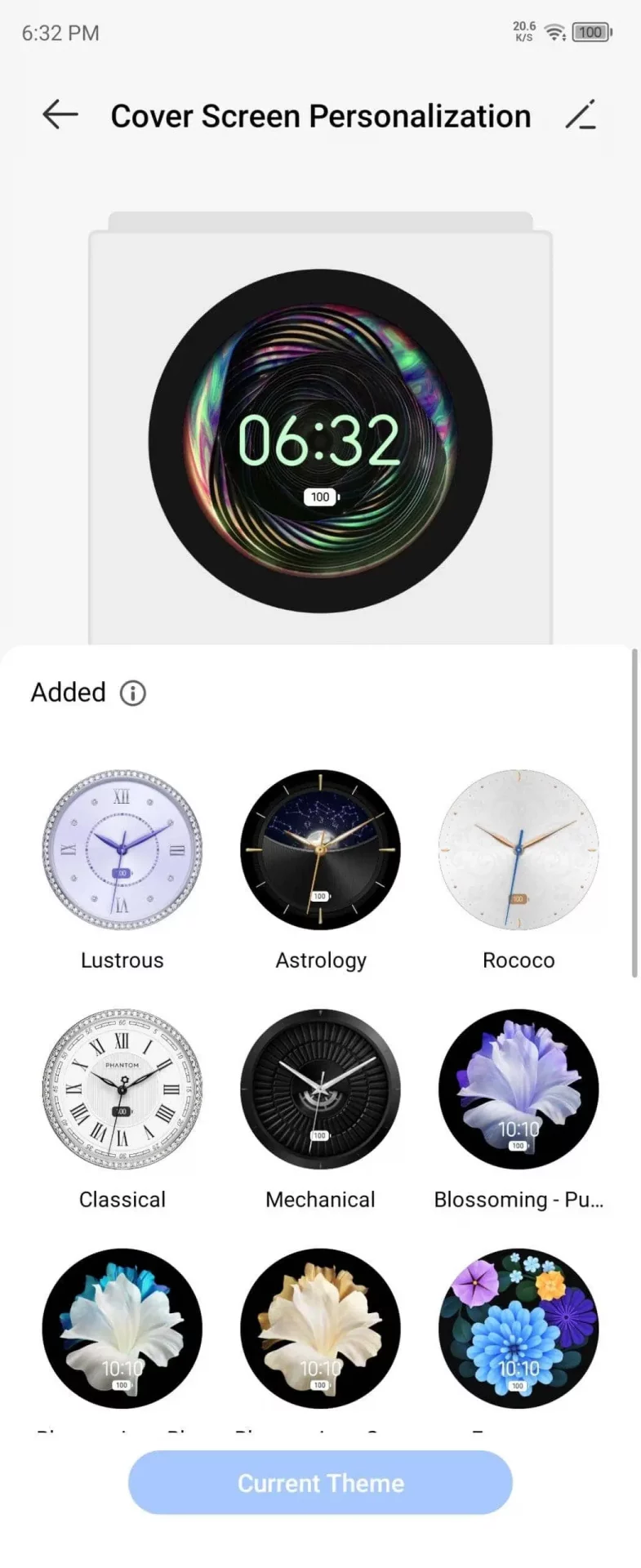Apply the Mechanical watch face

[x=320, y=1089]
